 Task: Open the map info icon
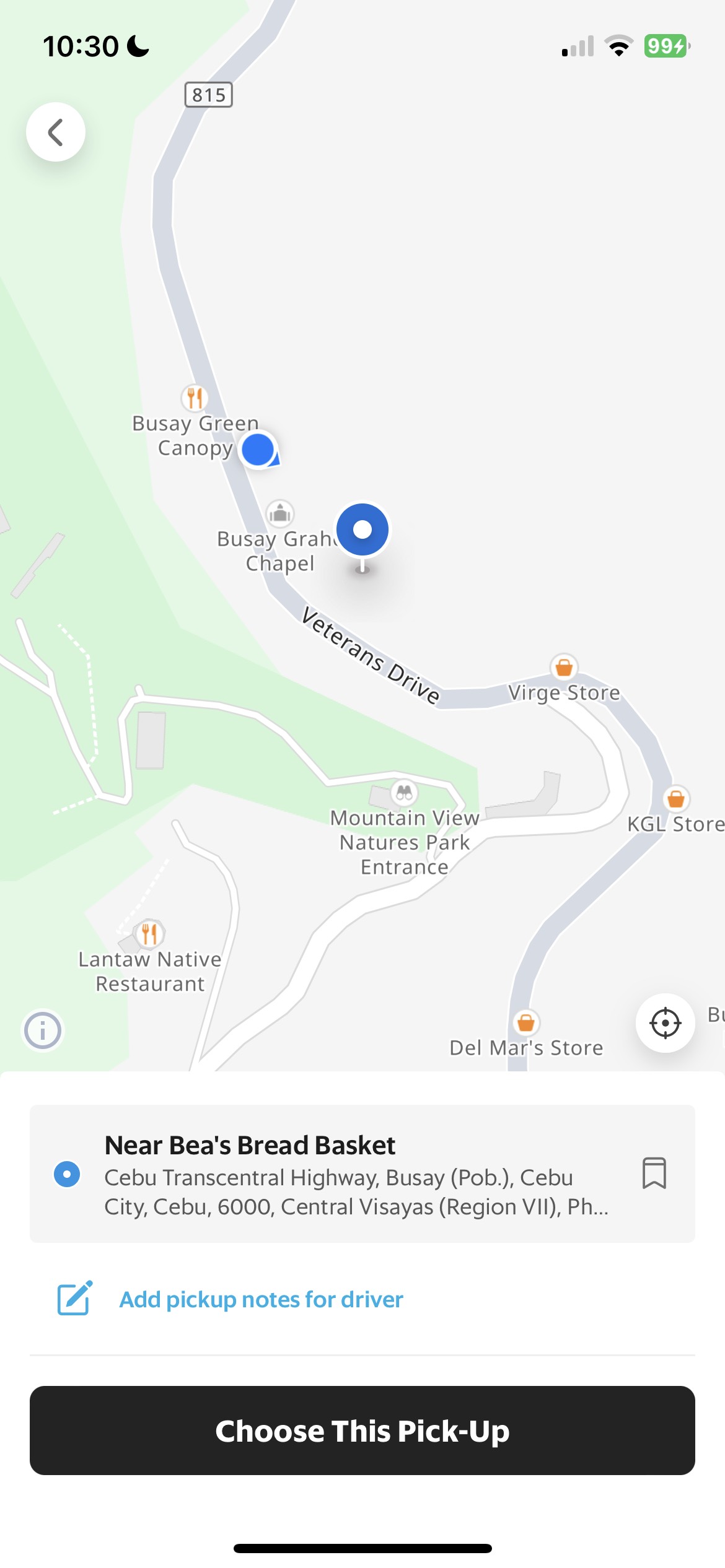(43, 1031)
